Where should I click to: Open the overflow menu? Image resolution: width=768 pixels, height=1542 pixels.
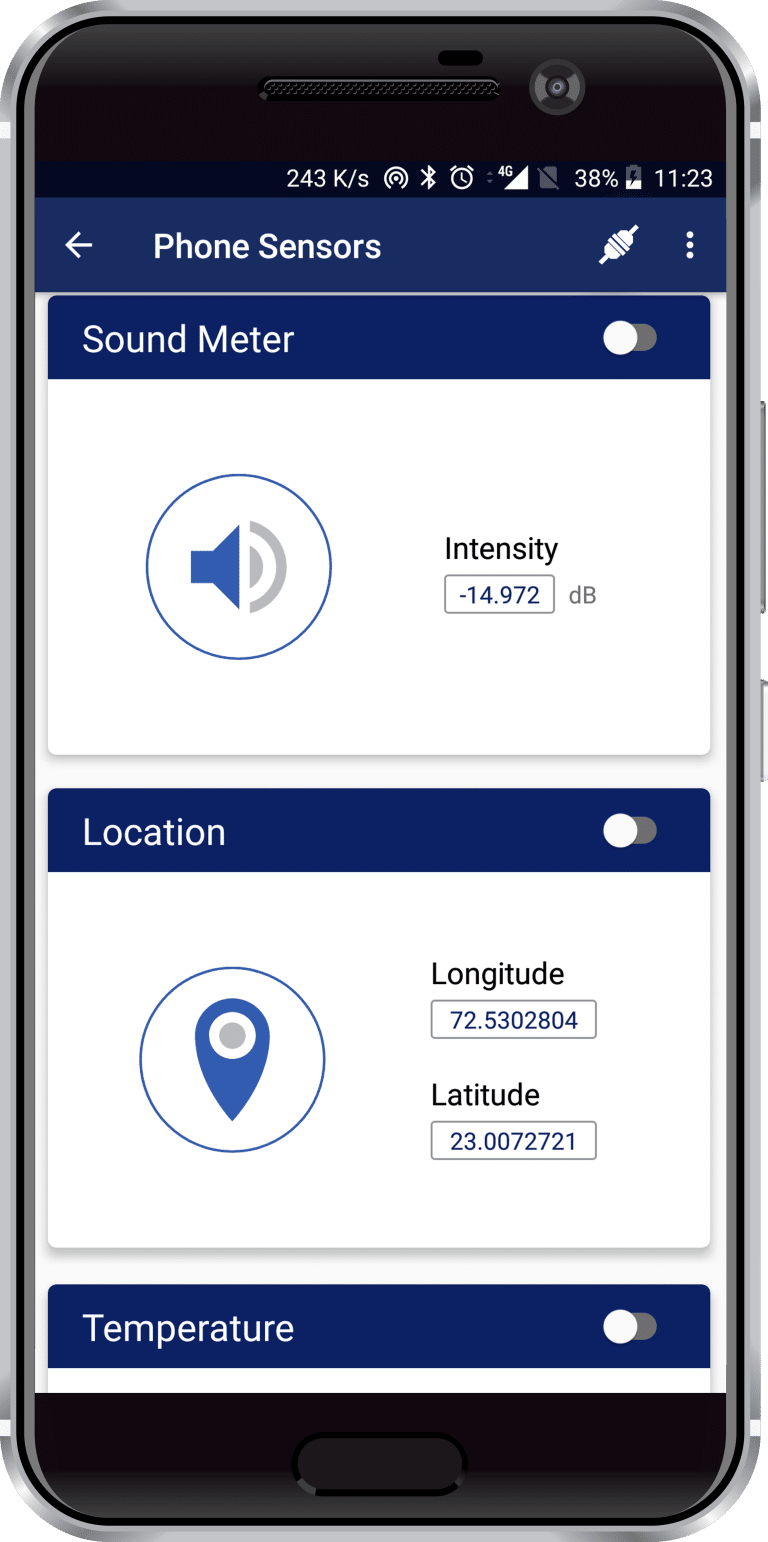[x=689, y=246]
